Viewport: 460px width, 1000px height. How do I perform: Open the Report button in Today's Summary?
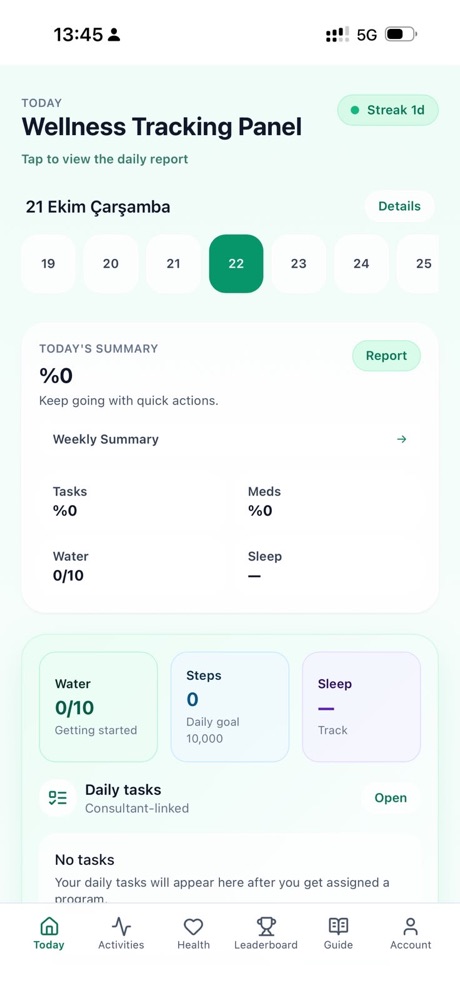[x=387, y=356]
